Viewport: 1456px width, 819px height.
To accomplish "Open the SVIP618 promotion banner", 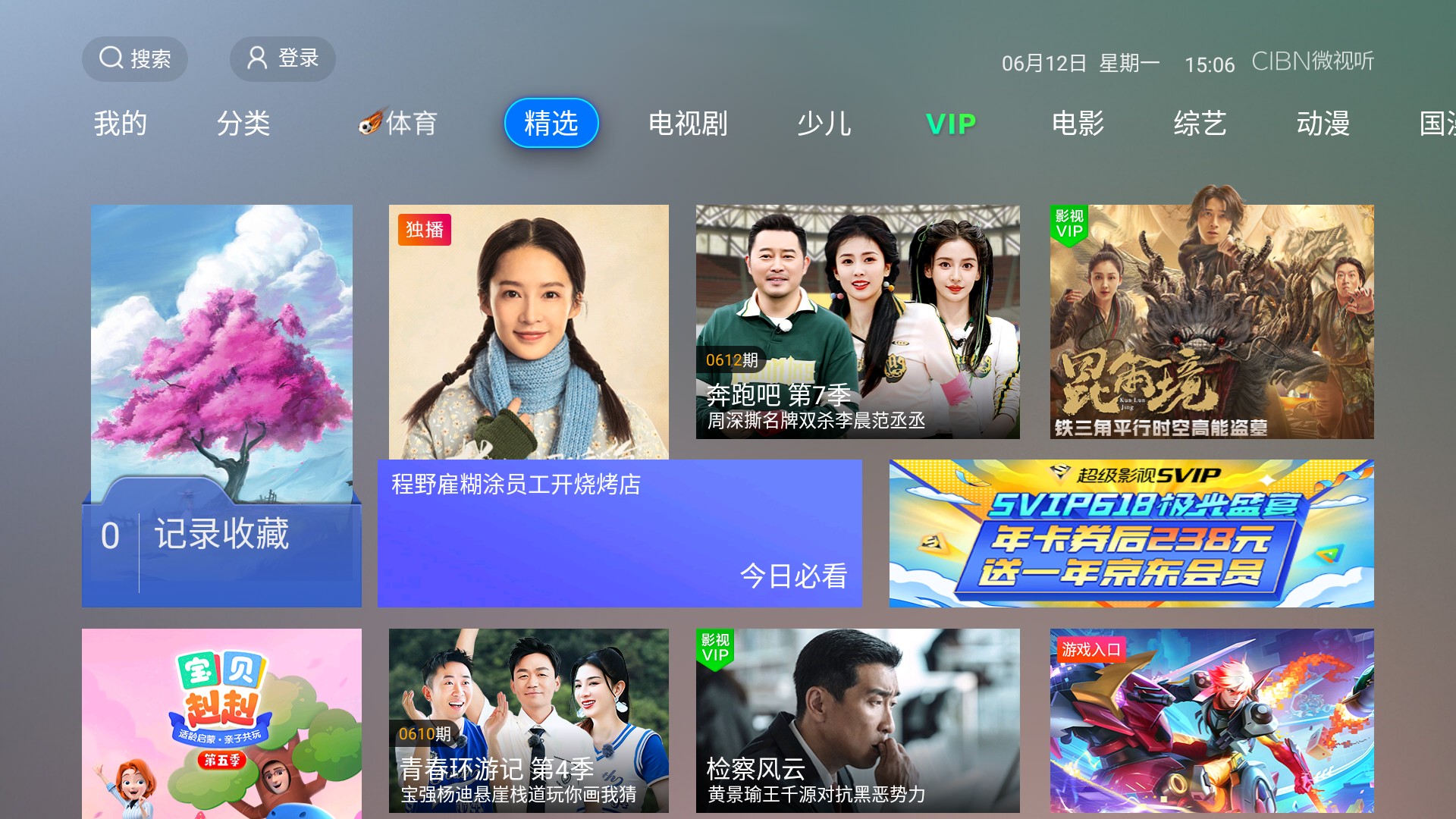I will pyautogui.click(x=1131, y=533).
